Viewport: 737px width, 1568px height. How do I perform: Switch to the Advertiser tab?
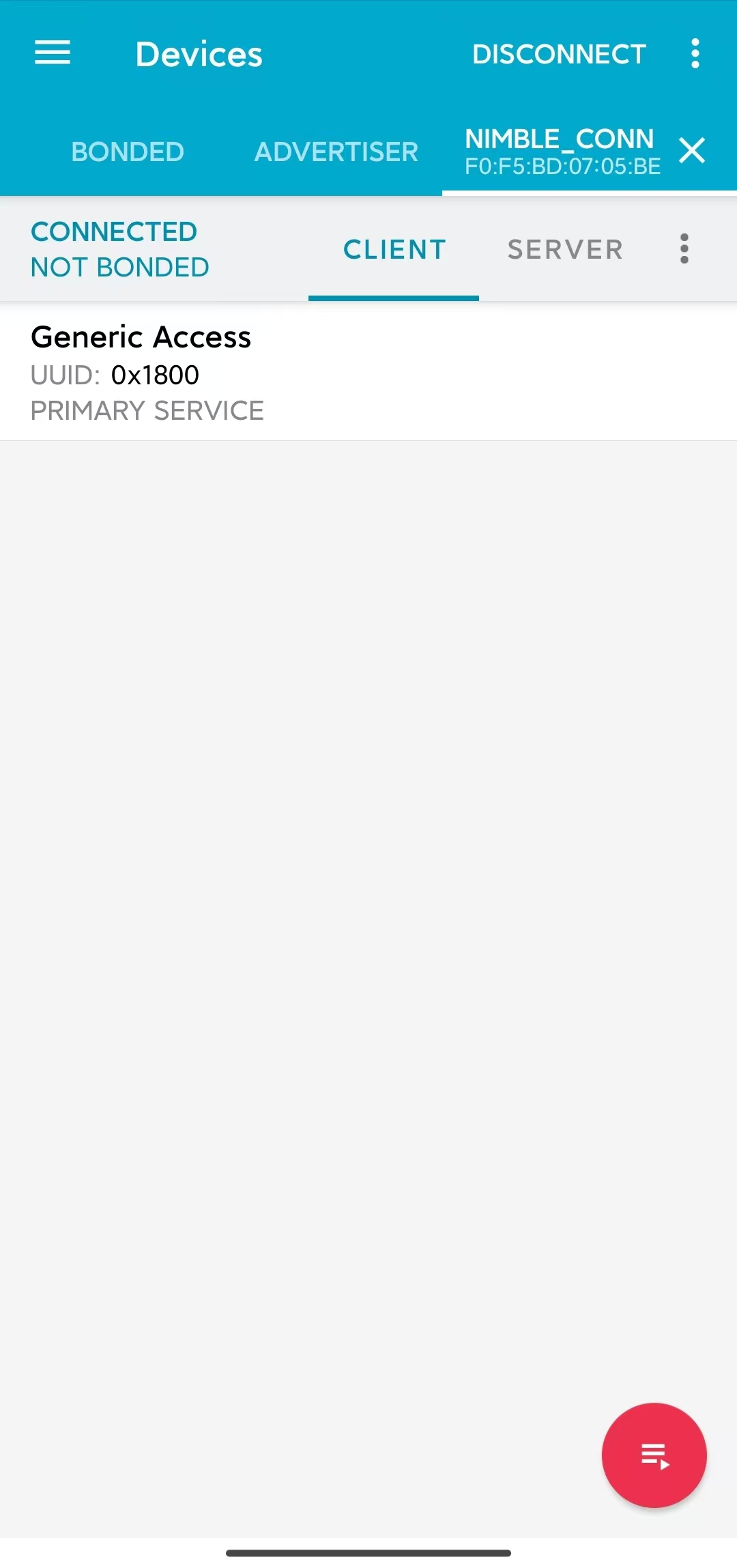tap(336, 152)
